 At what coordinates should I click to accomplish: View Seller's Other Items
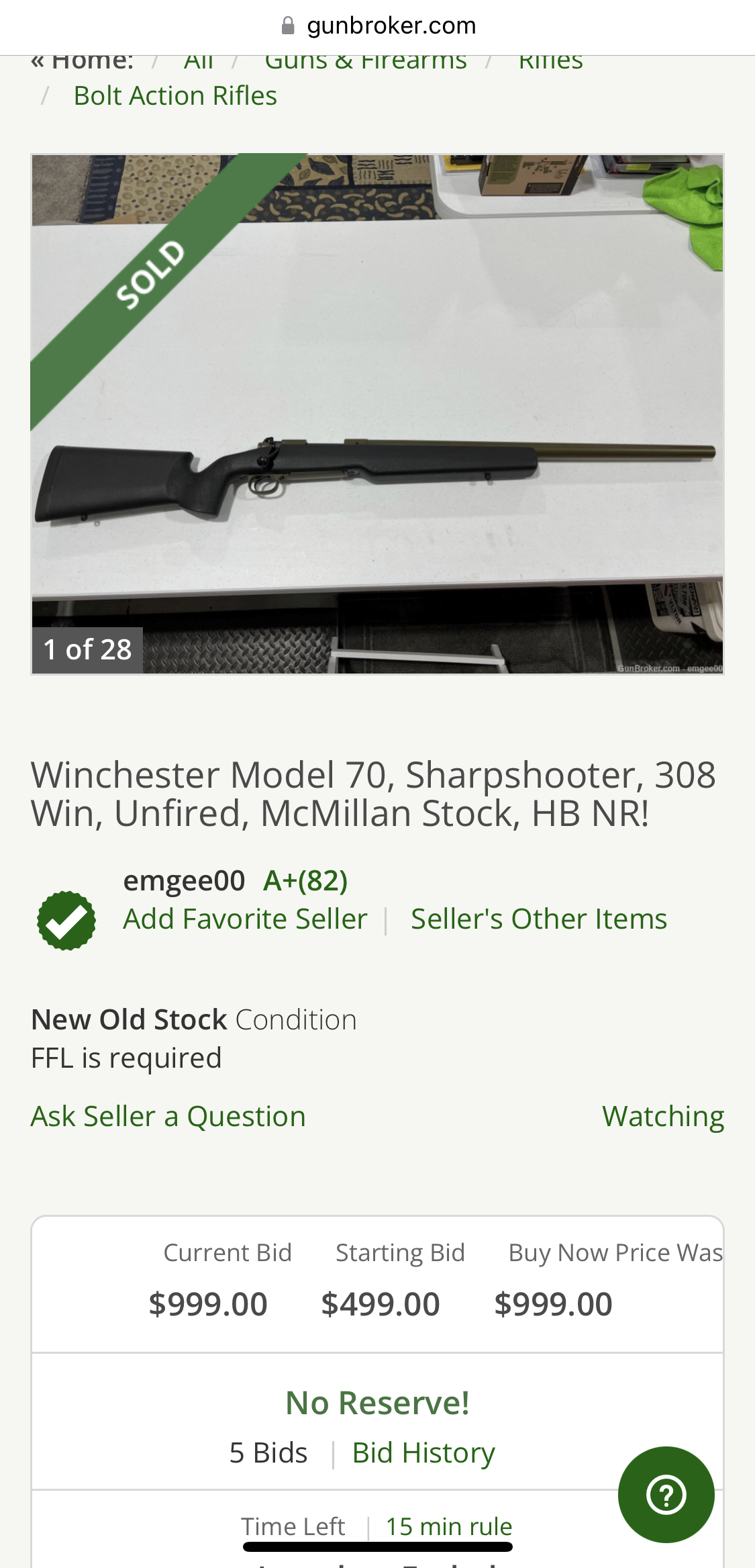click(x=538, y=919)
